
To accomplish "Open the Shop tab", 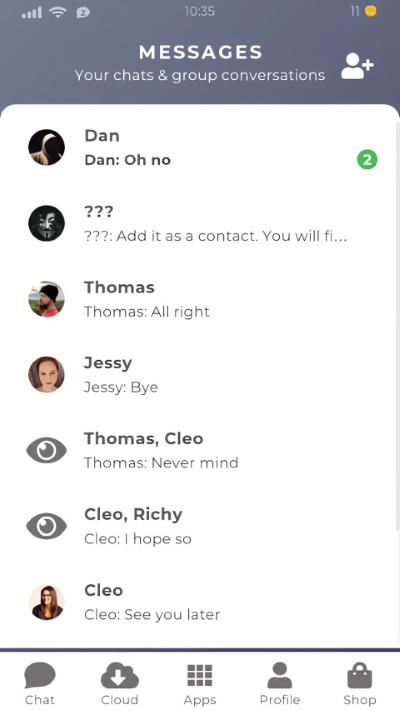I will point(360,683).
